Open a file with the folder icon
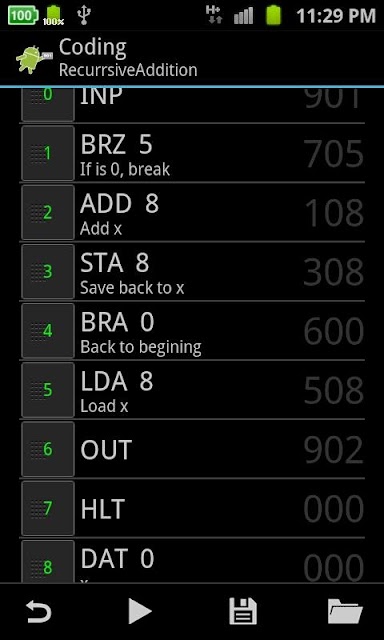The height and width of the screenshot is (640, 384). 345,611
